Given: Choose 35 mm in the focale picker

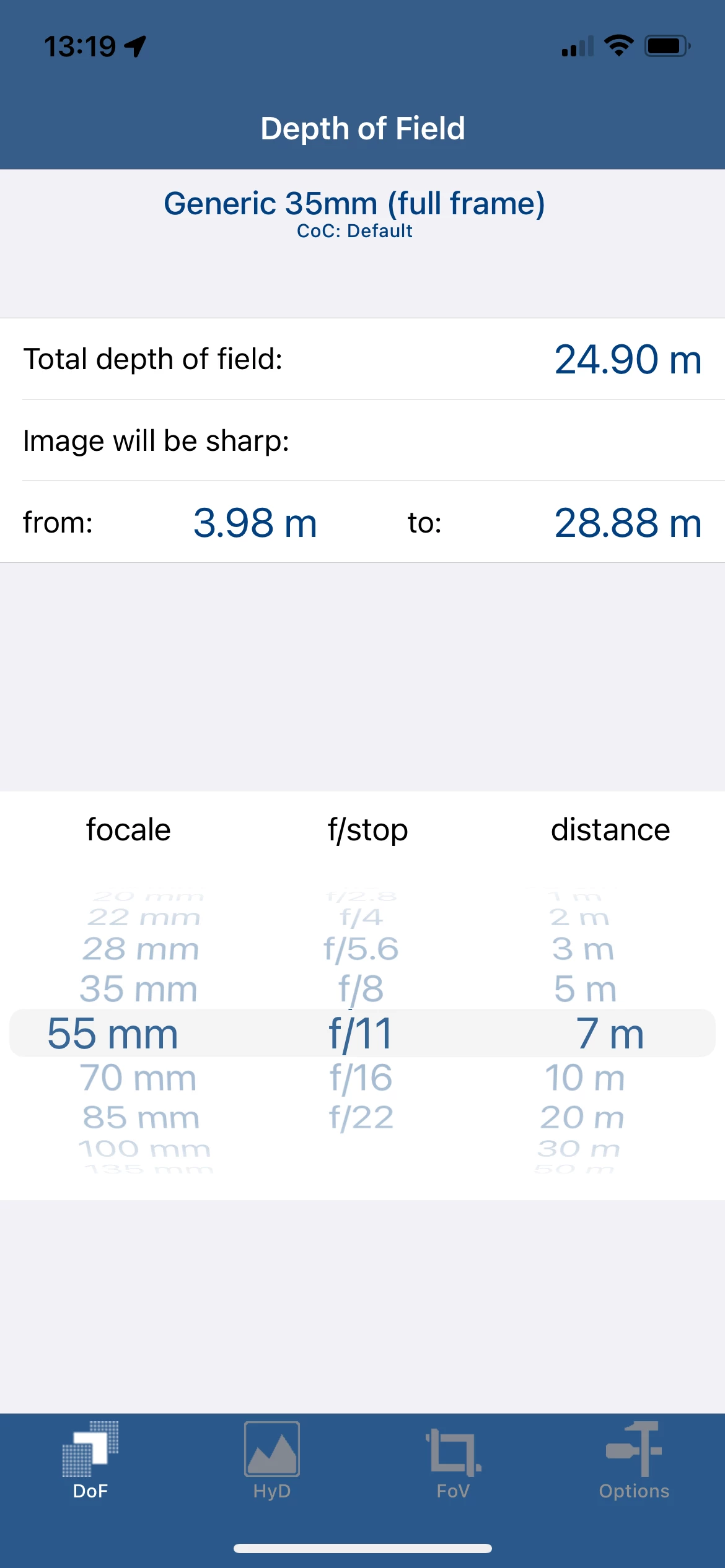Looking at the screenshot, I should coord(138,989).
